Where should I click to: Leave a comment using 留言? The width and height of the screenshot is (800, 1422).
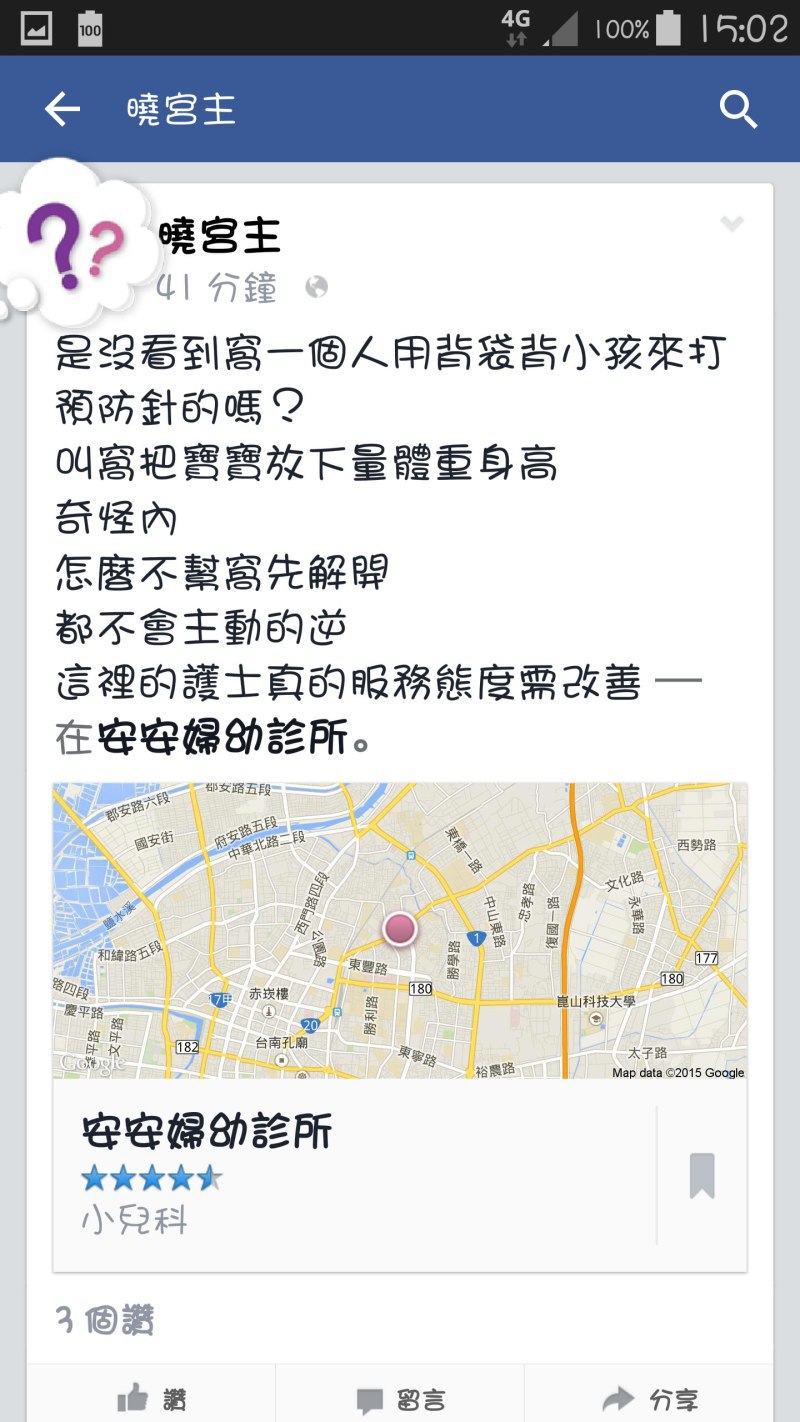pos(400,1399)
